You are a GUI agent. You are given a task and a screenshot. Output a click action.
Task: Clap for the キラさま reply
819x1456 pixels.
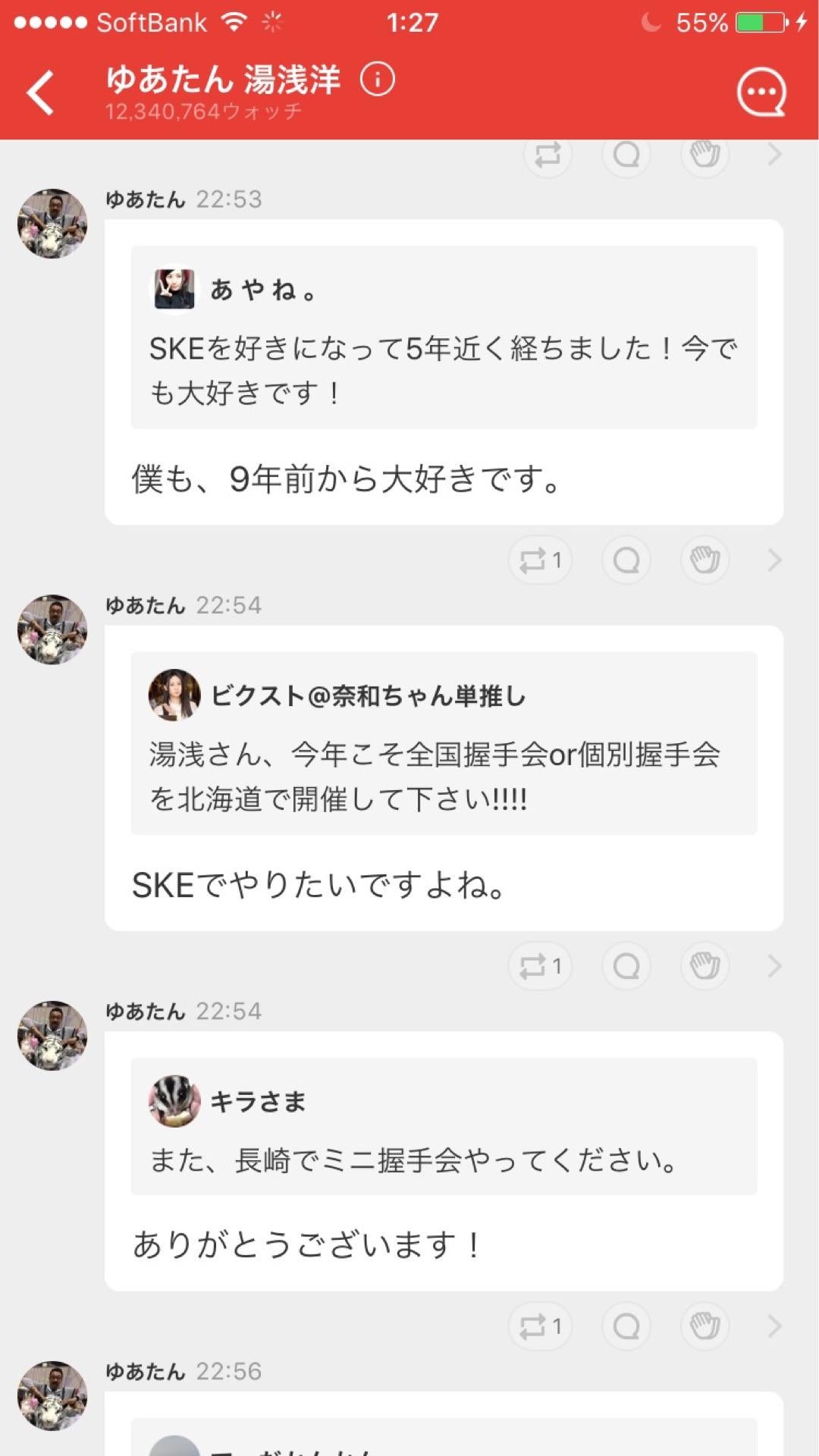704,1326
